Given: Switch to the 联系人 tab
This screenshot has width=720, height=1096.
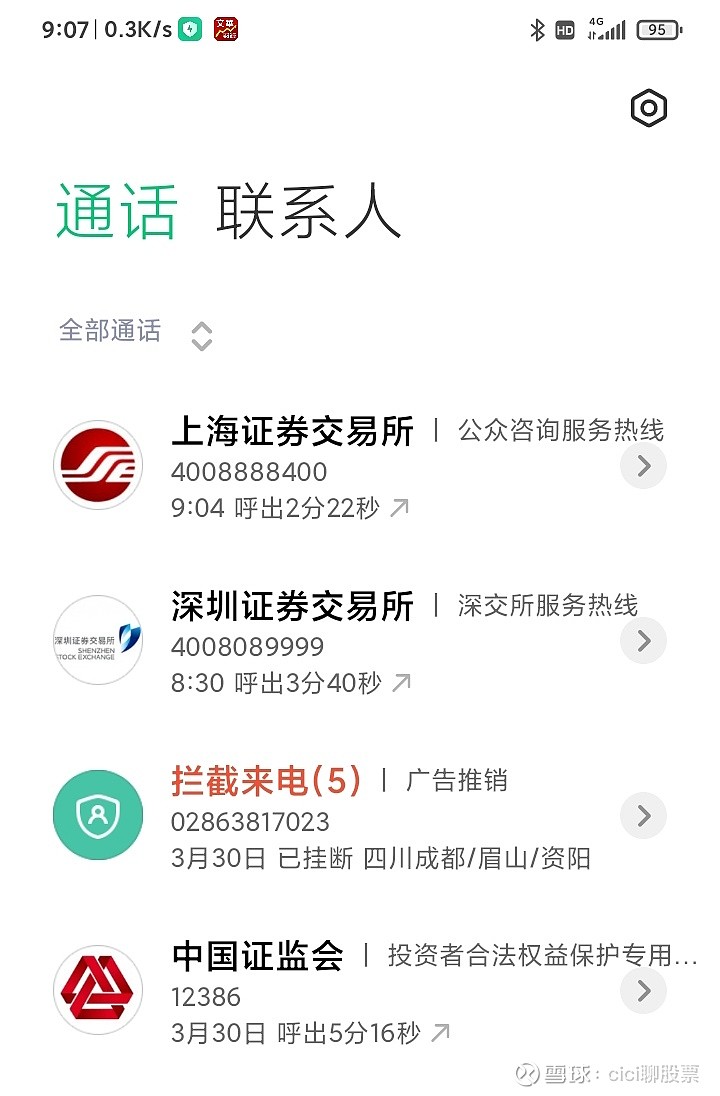Looking at the screenshot, I should tap(306, 213).
